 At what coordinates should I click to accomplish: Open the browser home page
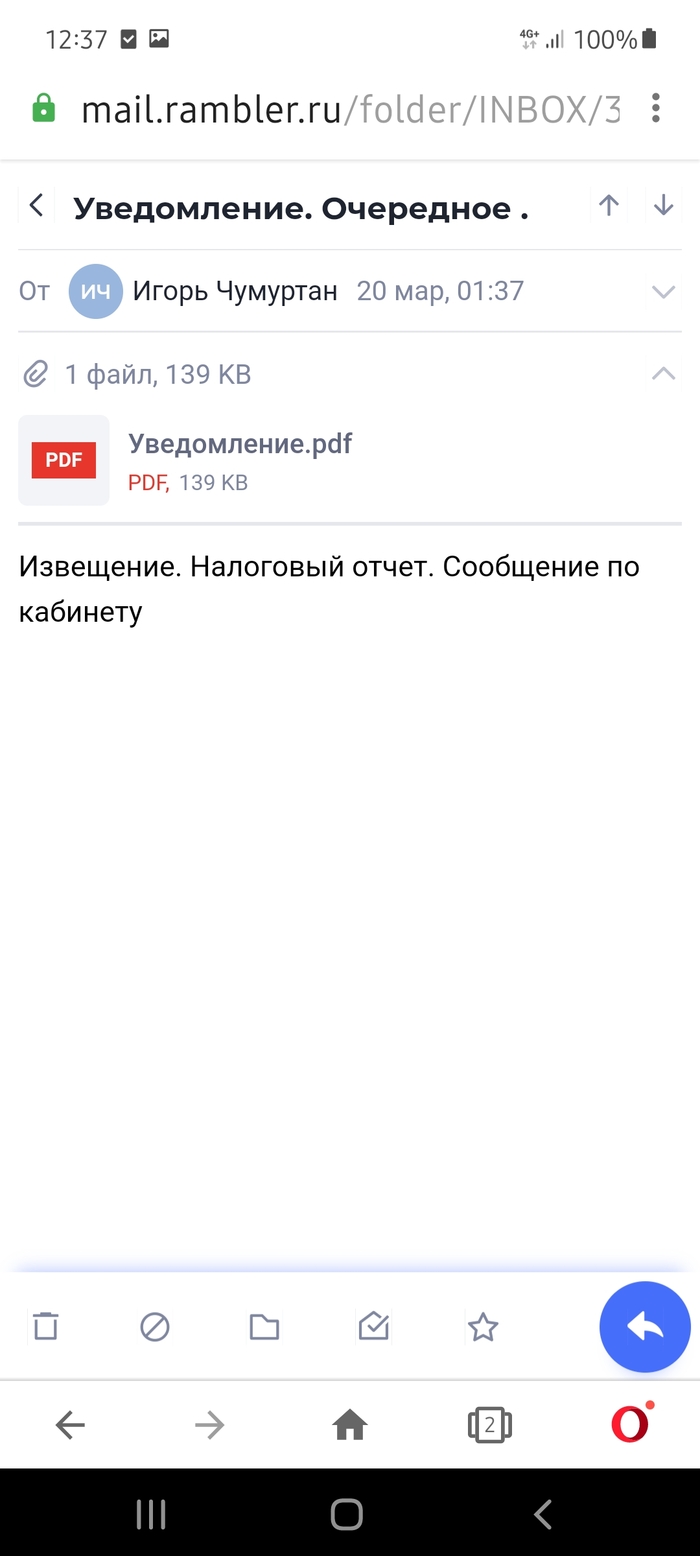(x=350, y=1425)
